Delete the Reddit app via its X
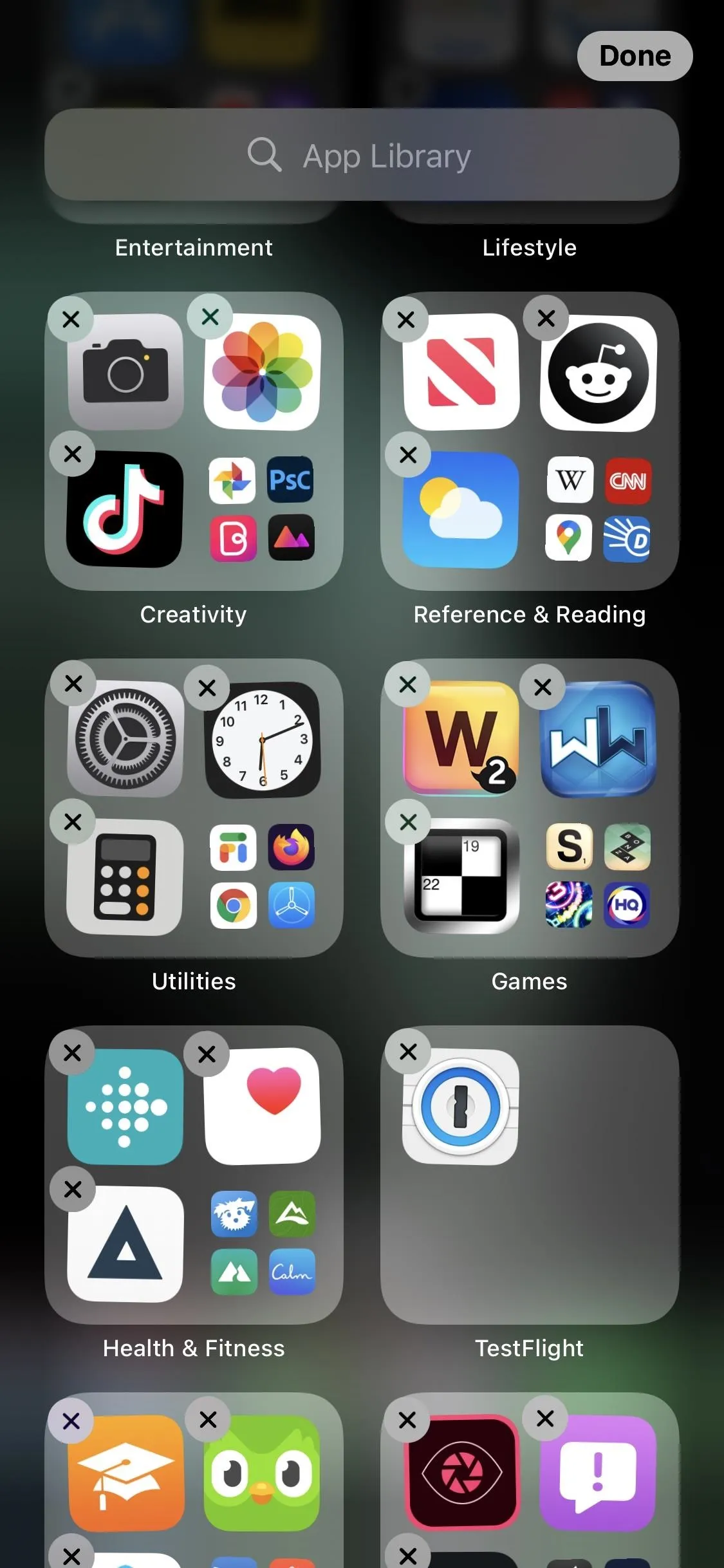This screenshot has height=1568, width=724. (x=546, y=318)
